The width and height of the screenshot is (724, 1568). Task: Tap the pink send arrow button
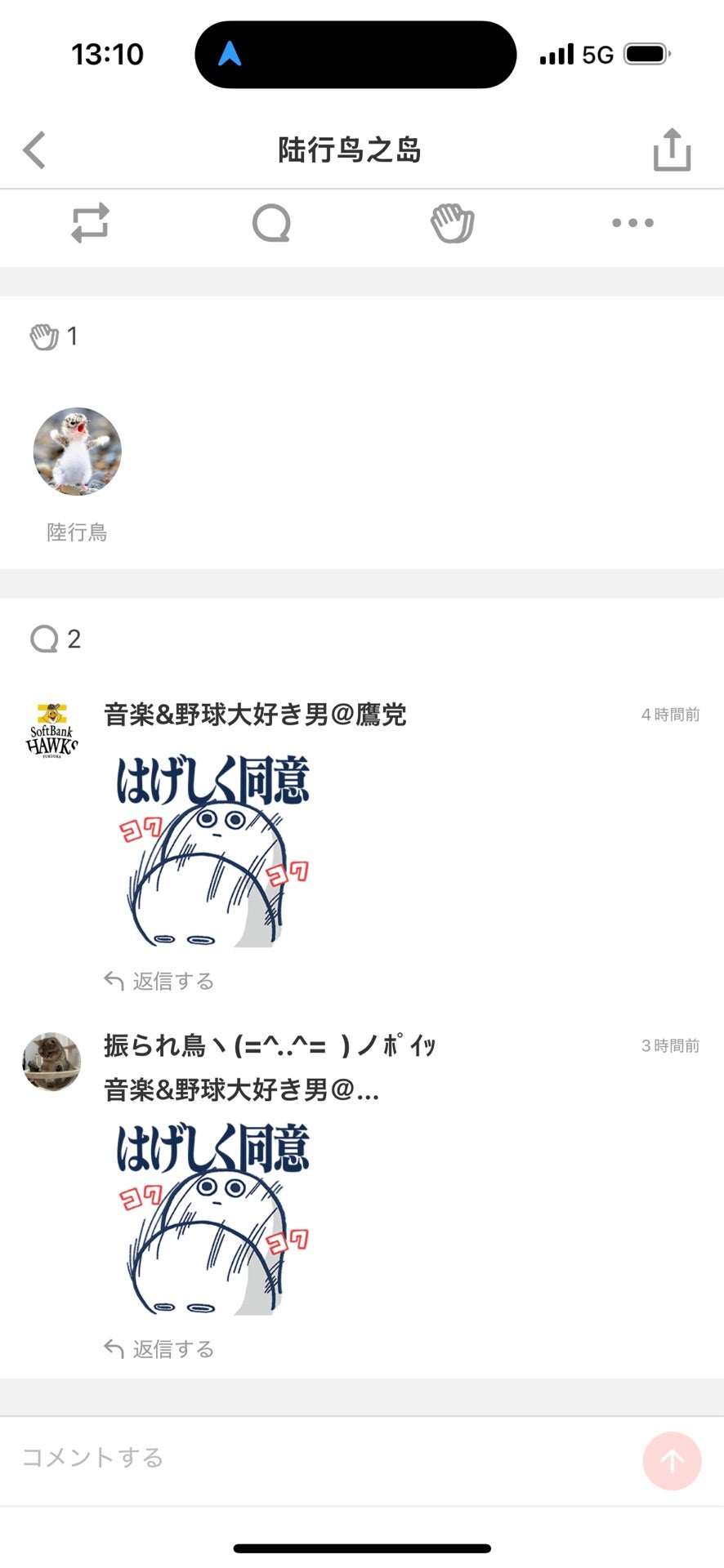coord(673,1459)
